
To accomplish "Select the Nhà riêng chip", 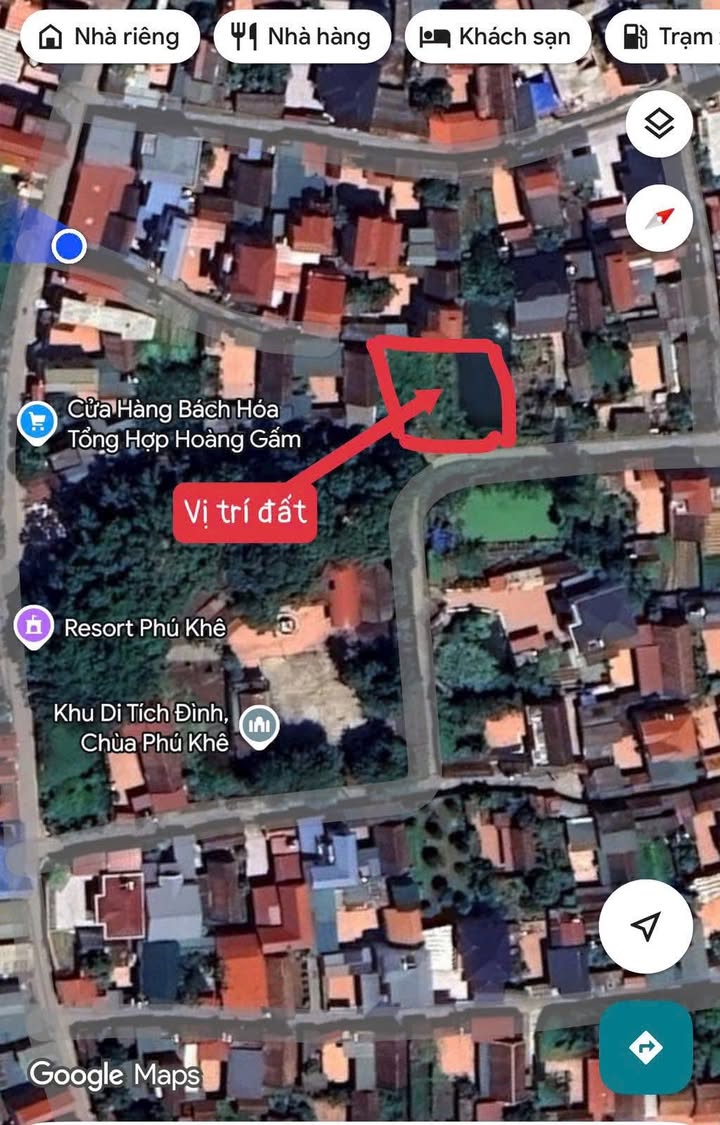I will (108, 38).
